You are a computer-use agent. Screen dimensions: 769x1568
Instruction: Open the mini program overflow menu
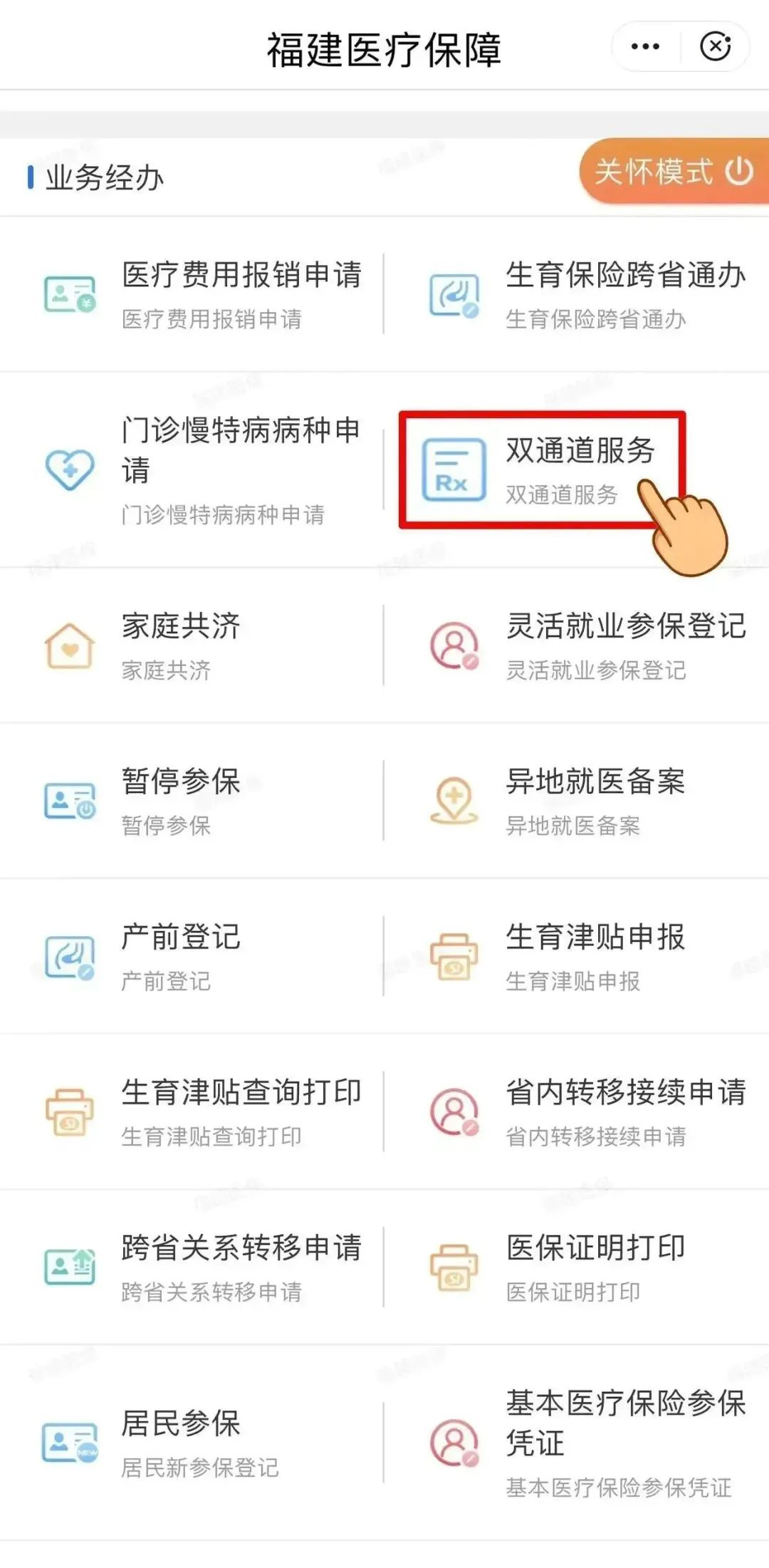[x=645, y=47]
